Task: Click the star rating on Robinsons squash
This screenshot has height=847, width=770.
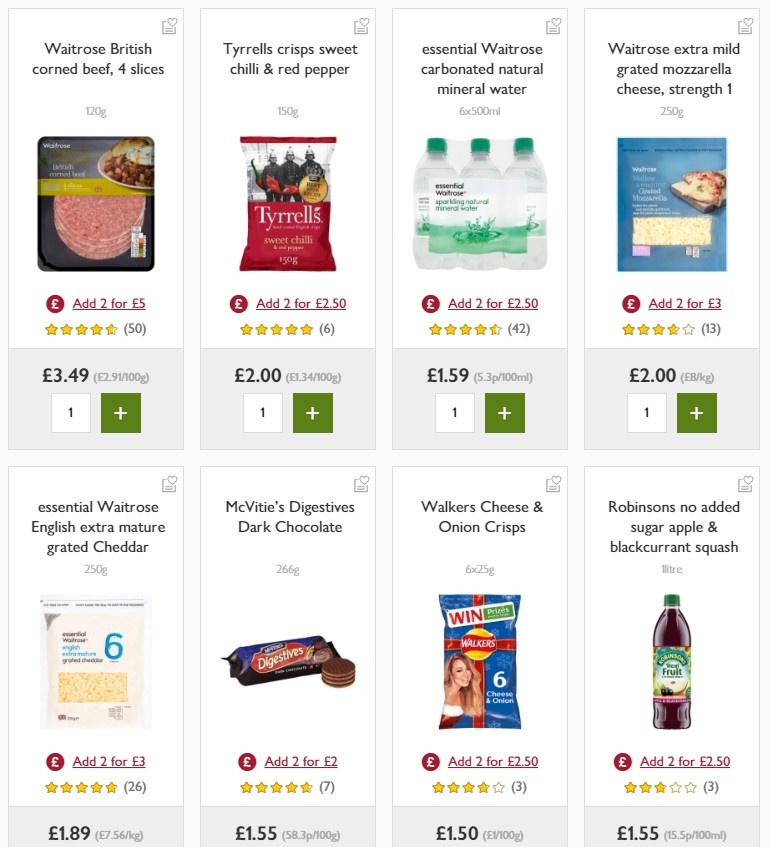Action: click(x=661, y=786)
